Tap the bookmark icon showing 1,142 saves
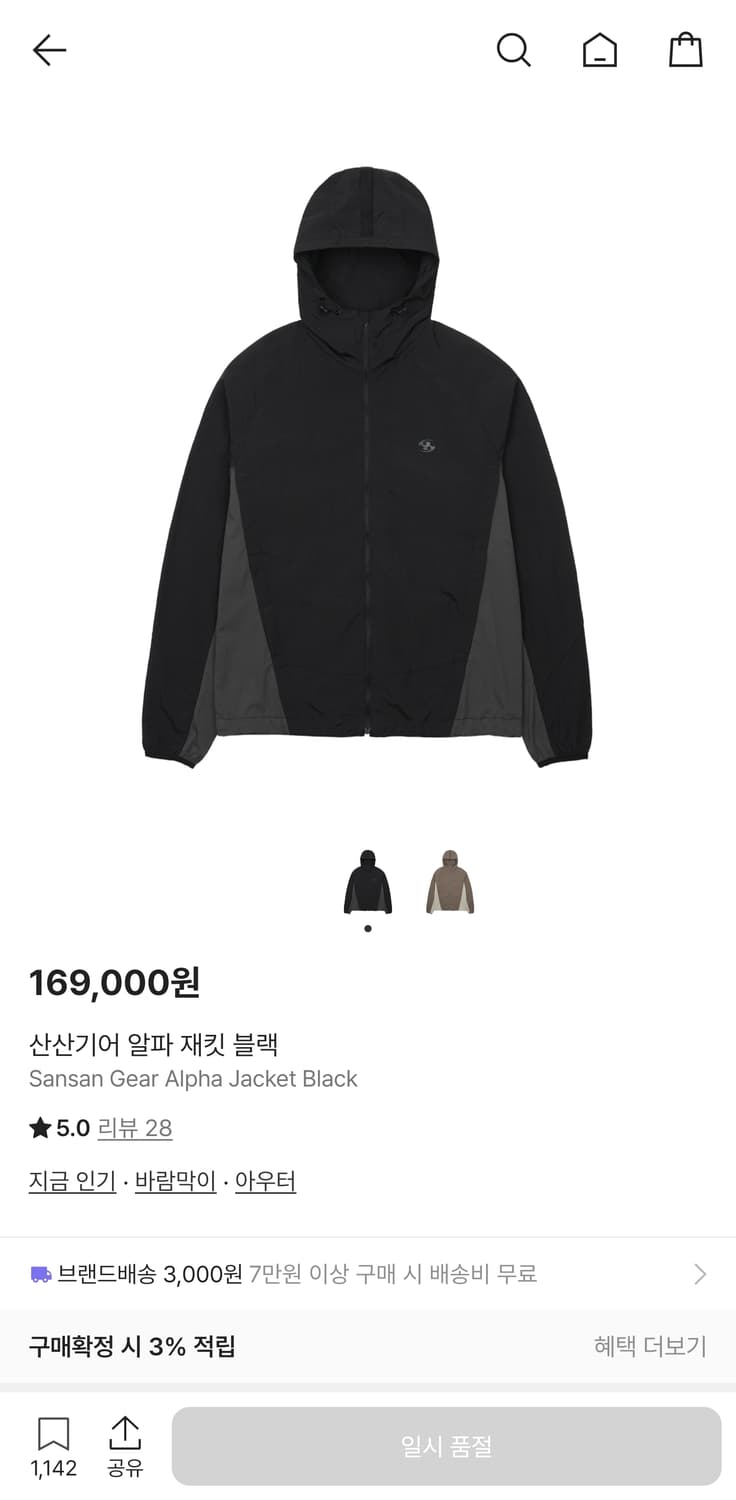 click(54, 1432)
